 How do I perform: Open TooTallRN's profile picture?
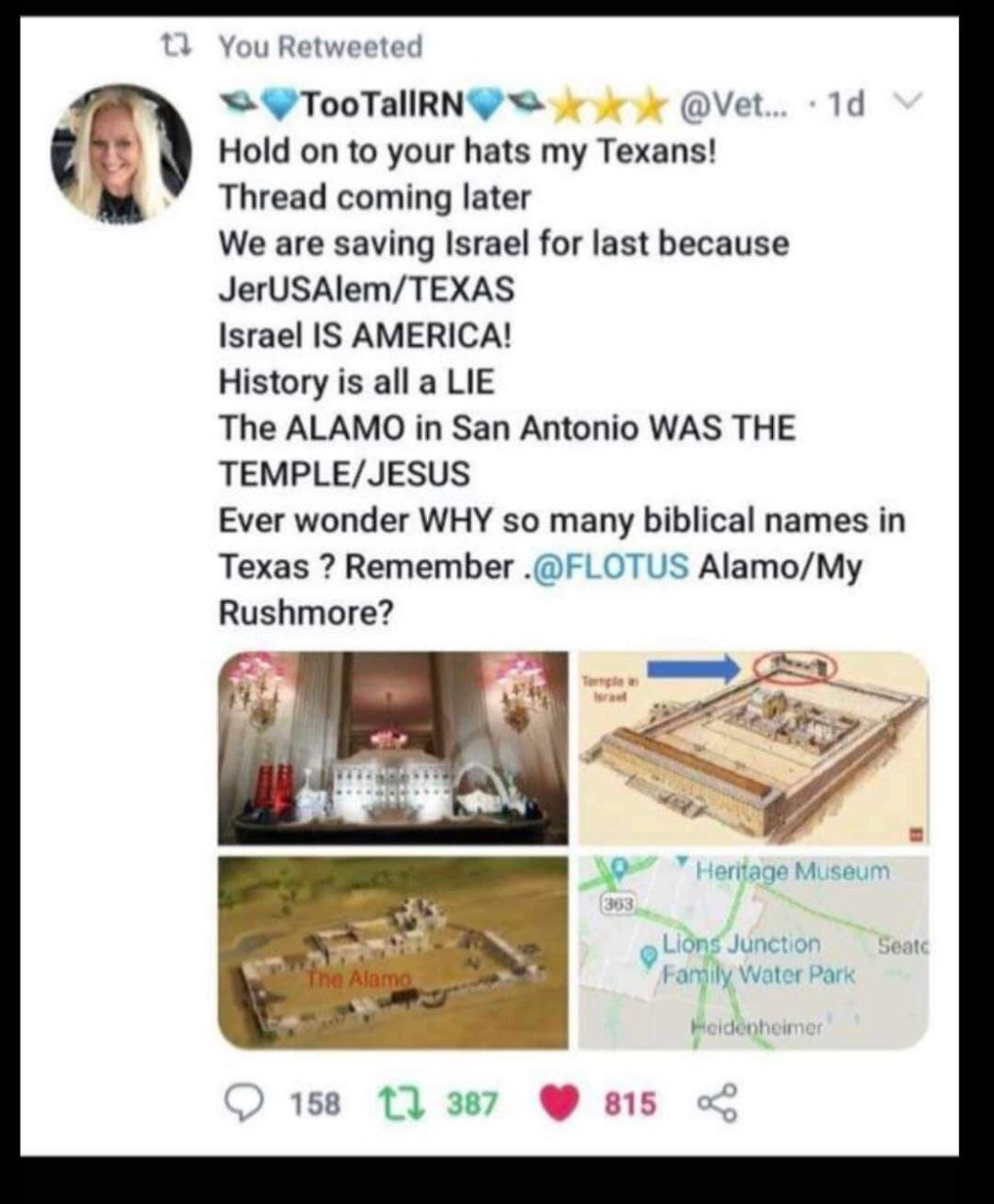coord(120,154)
